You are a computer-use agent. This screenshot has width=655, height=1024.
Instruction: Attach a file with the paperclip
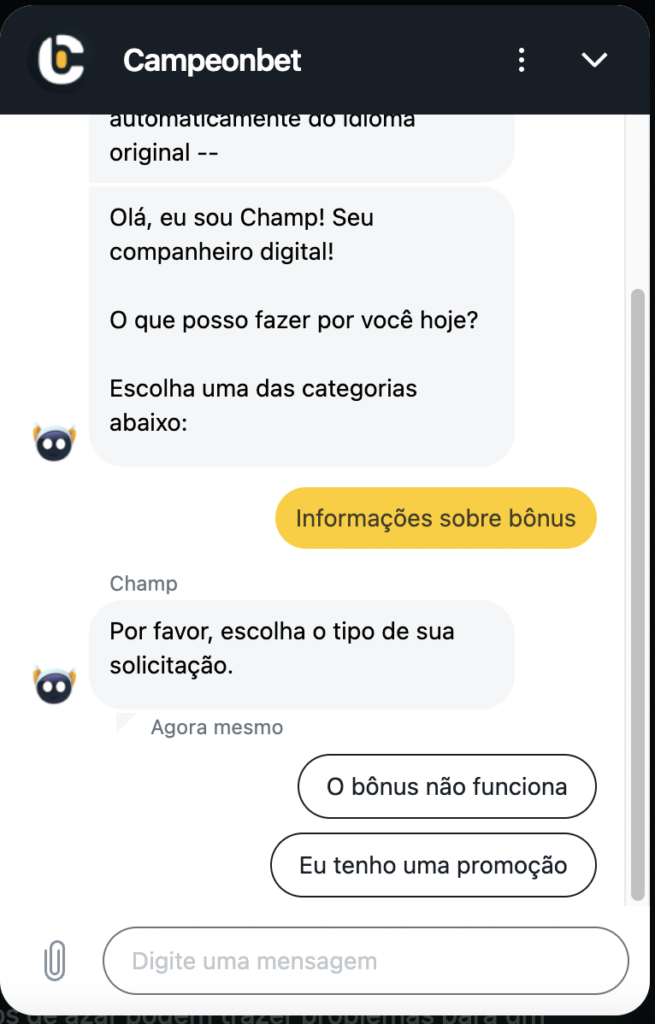pos(56,962)
